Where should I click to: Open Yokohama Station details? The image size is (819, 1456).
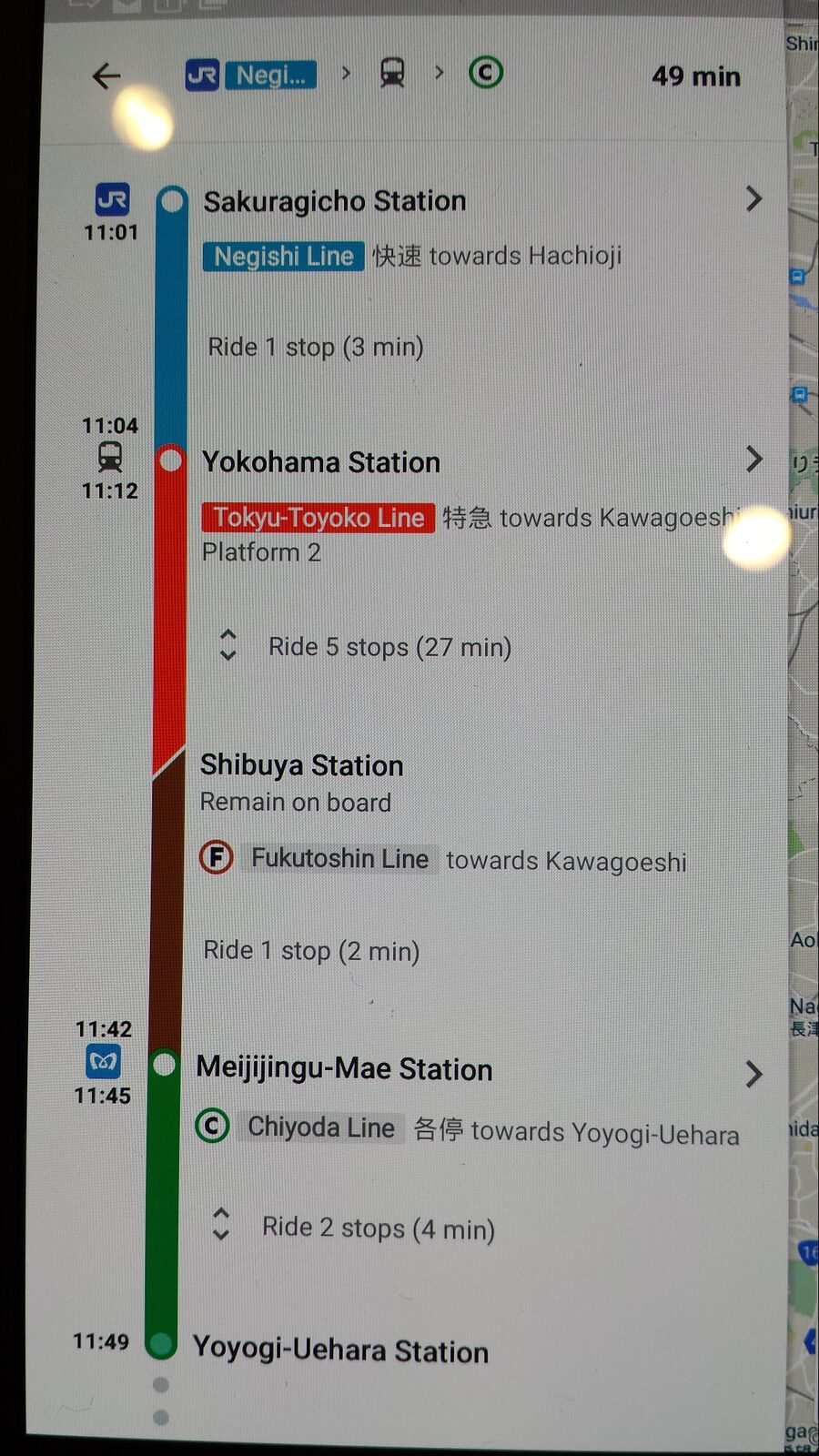pyautogui.click(x=753, y=460)
